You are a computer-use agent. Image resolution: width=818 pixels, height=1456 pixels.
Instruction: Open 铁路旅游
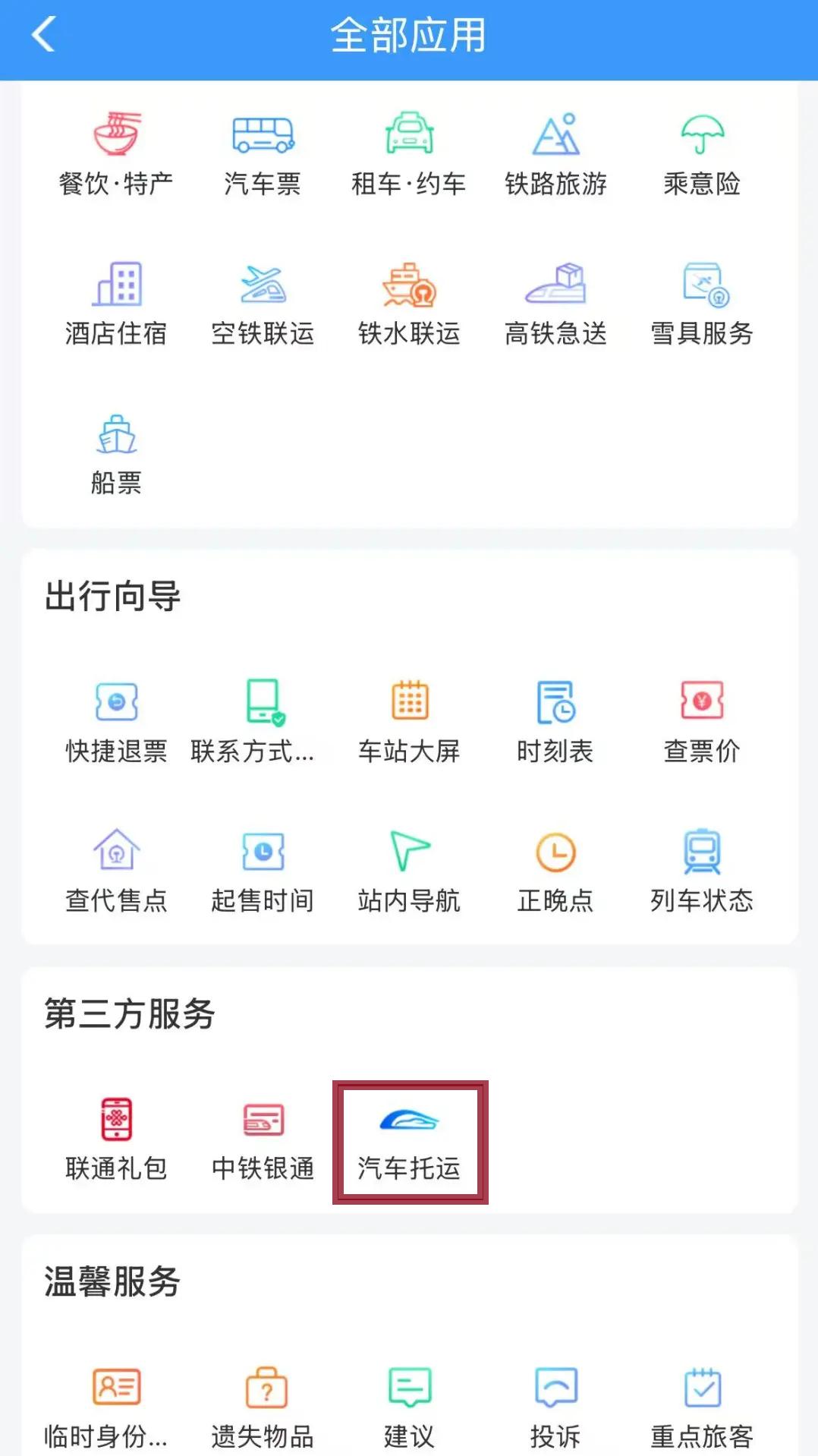pyautogui.click(x=555, y=152)
